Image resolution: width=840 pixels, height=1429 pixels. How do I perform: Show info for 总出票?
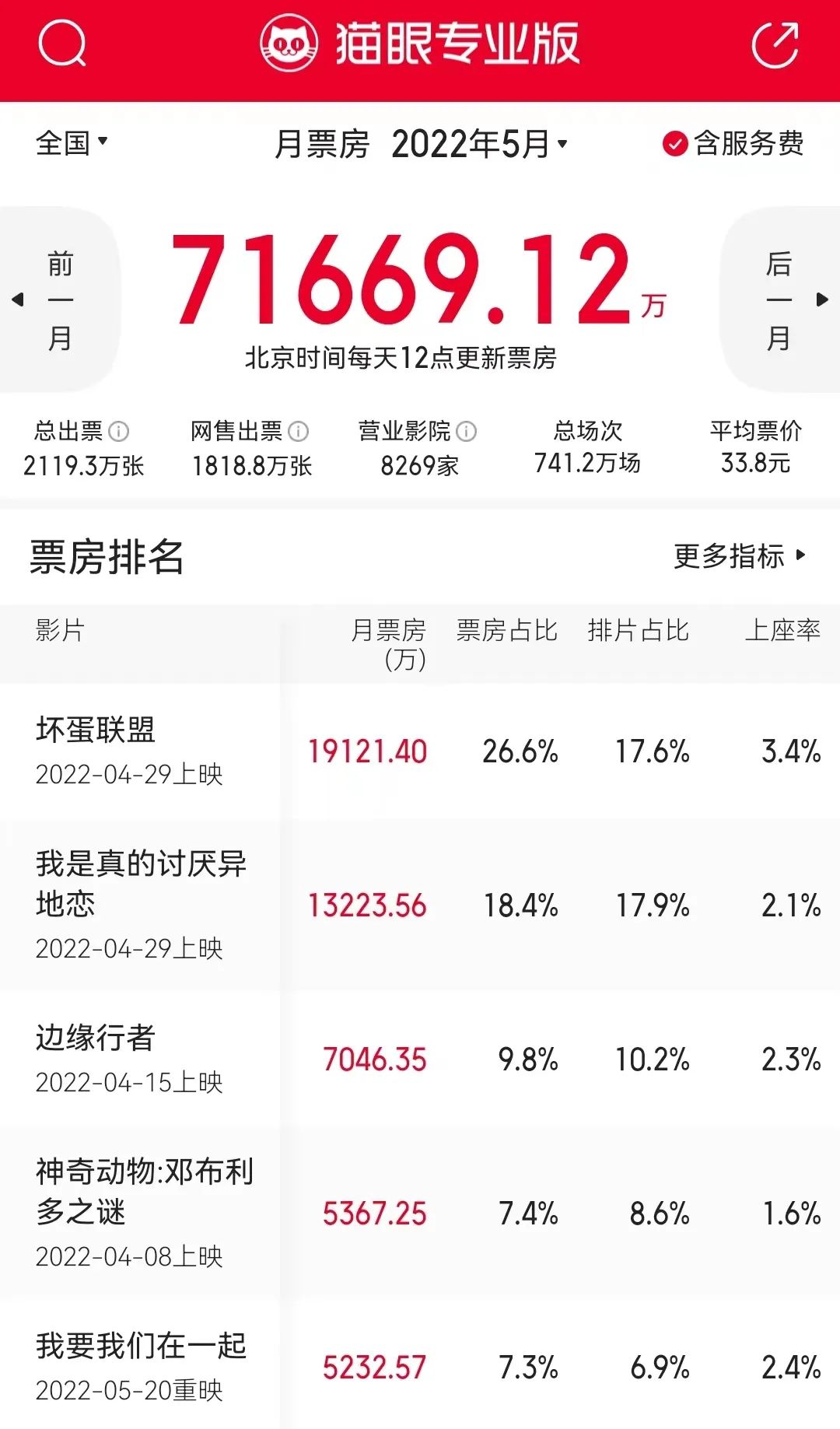tap(119, 430)
